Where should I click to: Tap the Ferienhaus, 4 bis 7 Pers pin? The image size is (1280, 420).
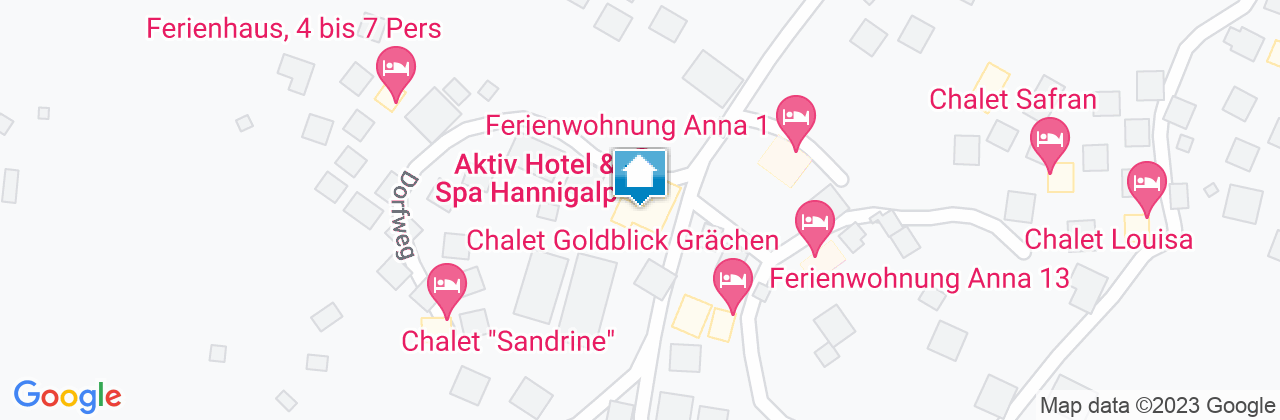click(396, 69)
